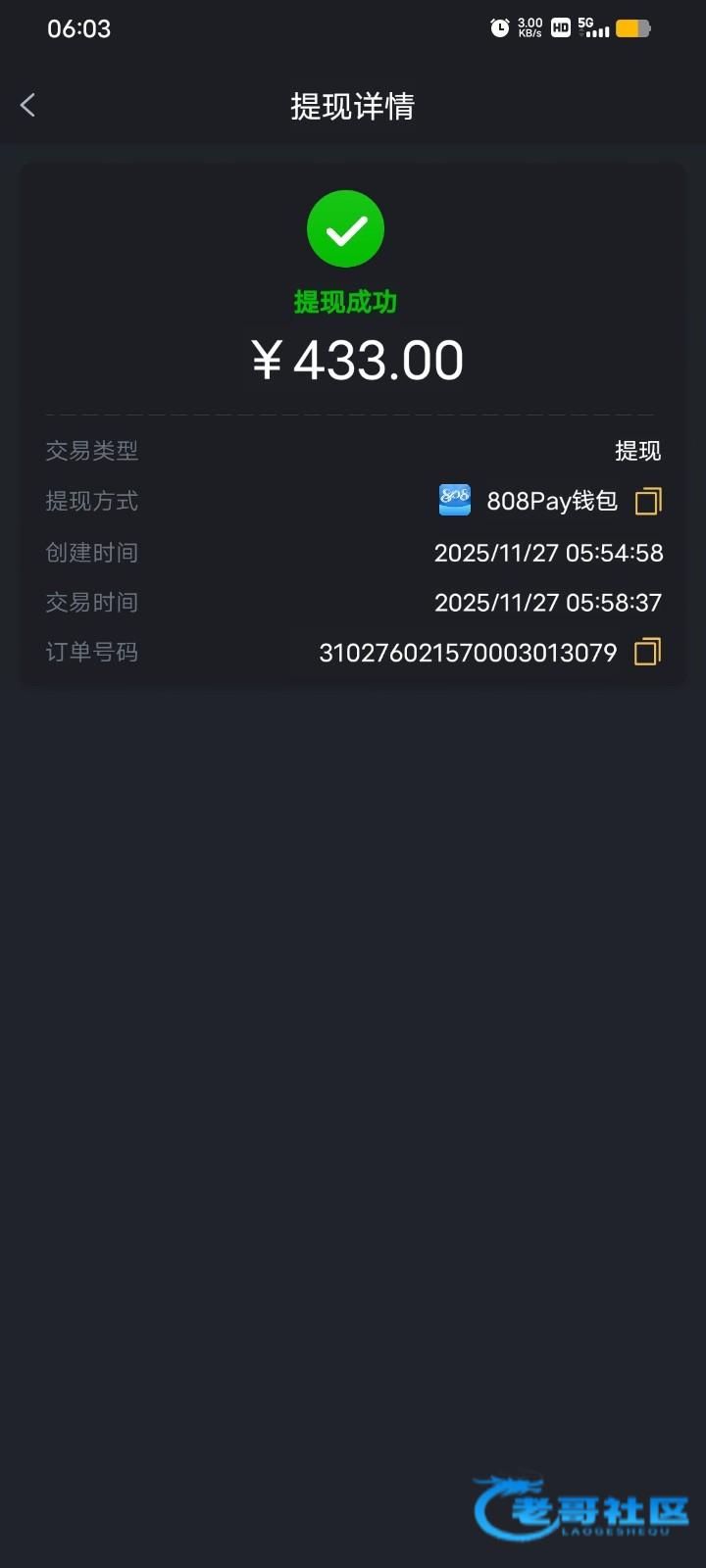Go back from withdrawal details

click(x=27, y=105)
